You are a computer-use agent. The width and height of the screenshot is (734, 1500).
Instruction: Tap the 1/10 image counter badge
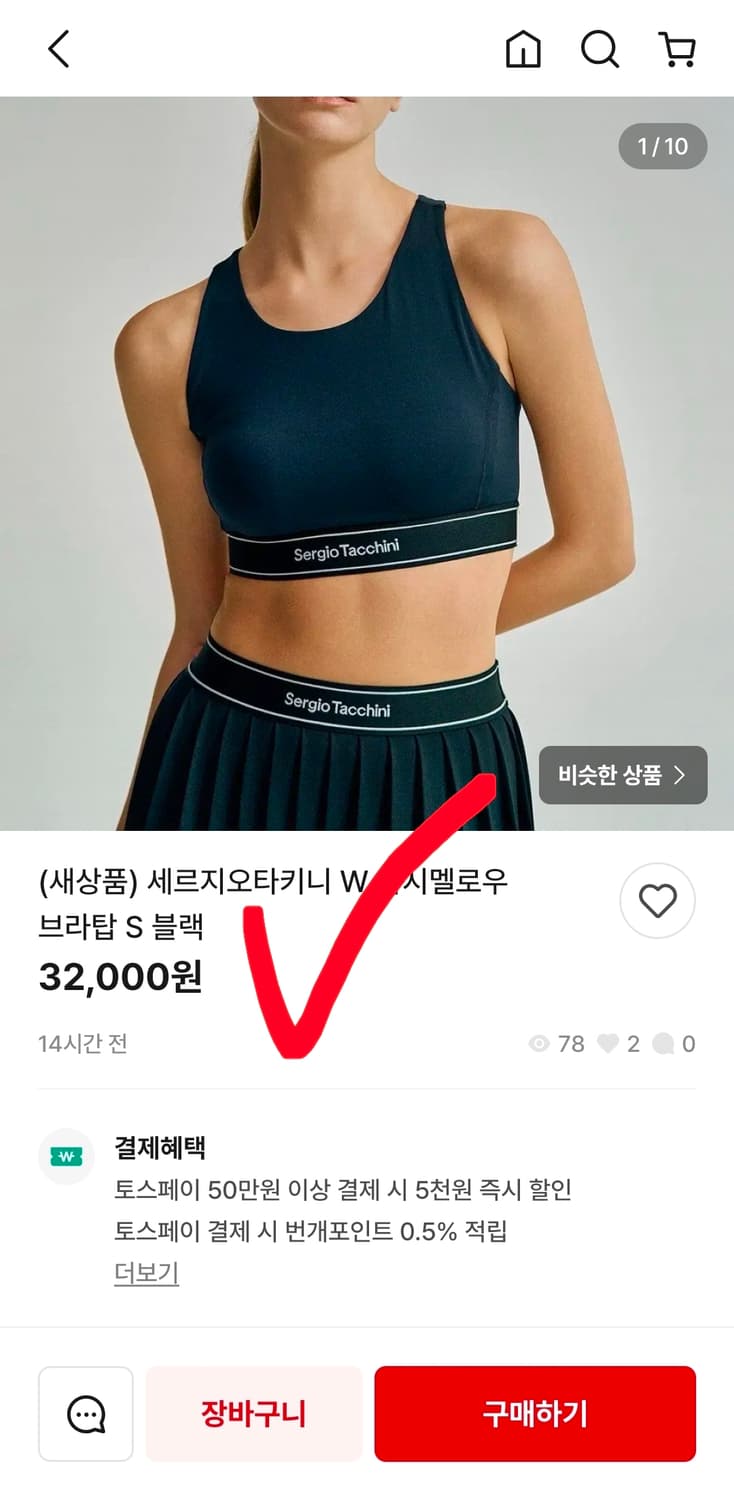click(662, 145)
